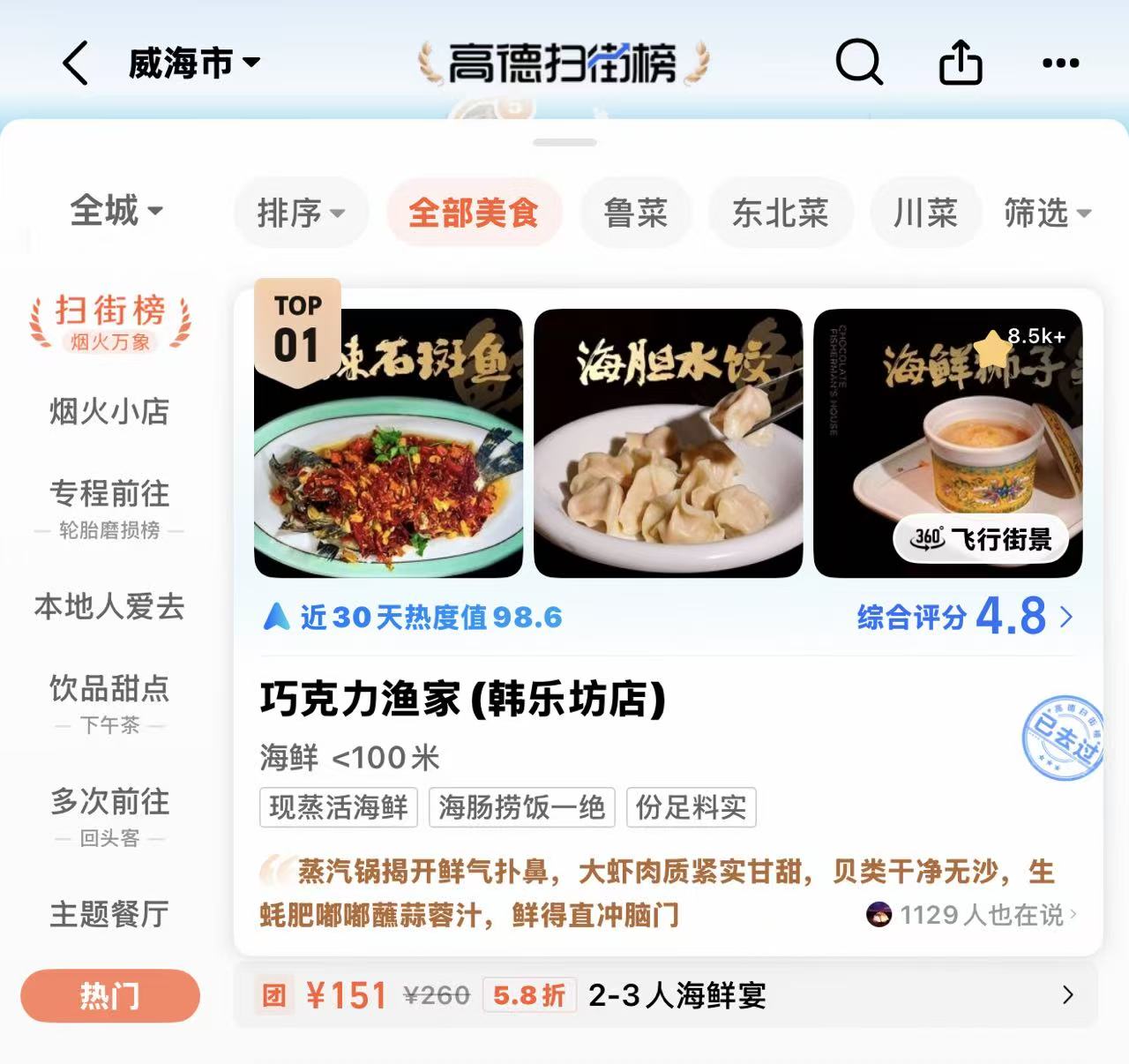
Task: Open the three-dot overflow menu
Action: click(1060, 63)
